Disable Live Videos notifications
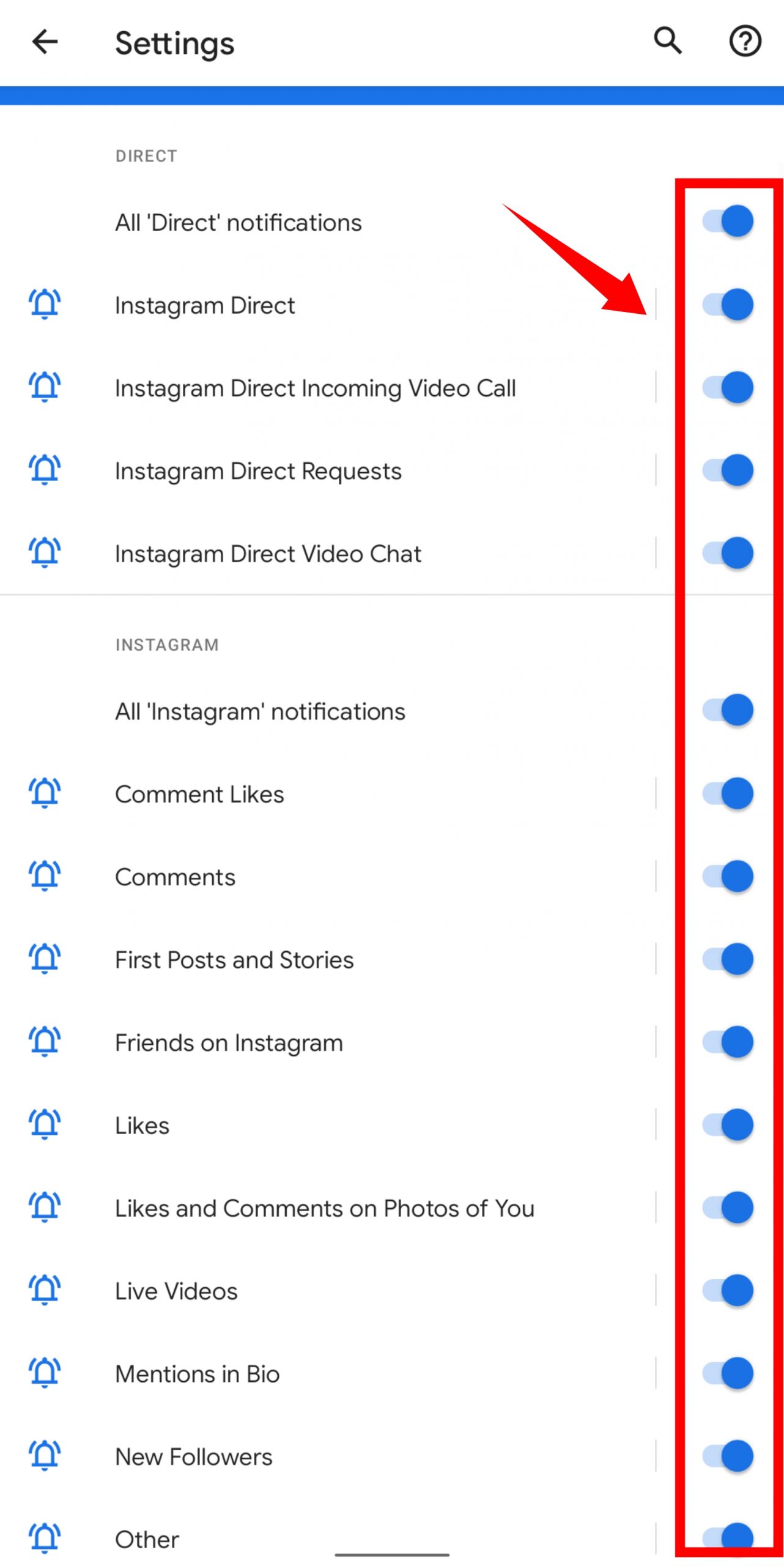 pos(727,1291)
